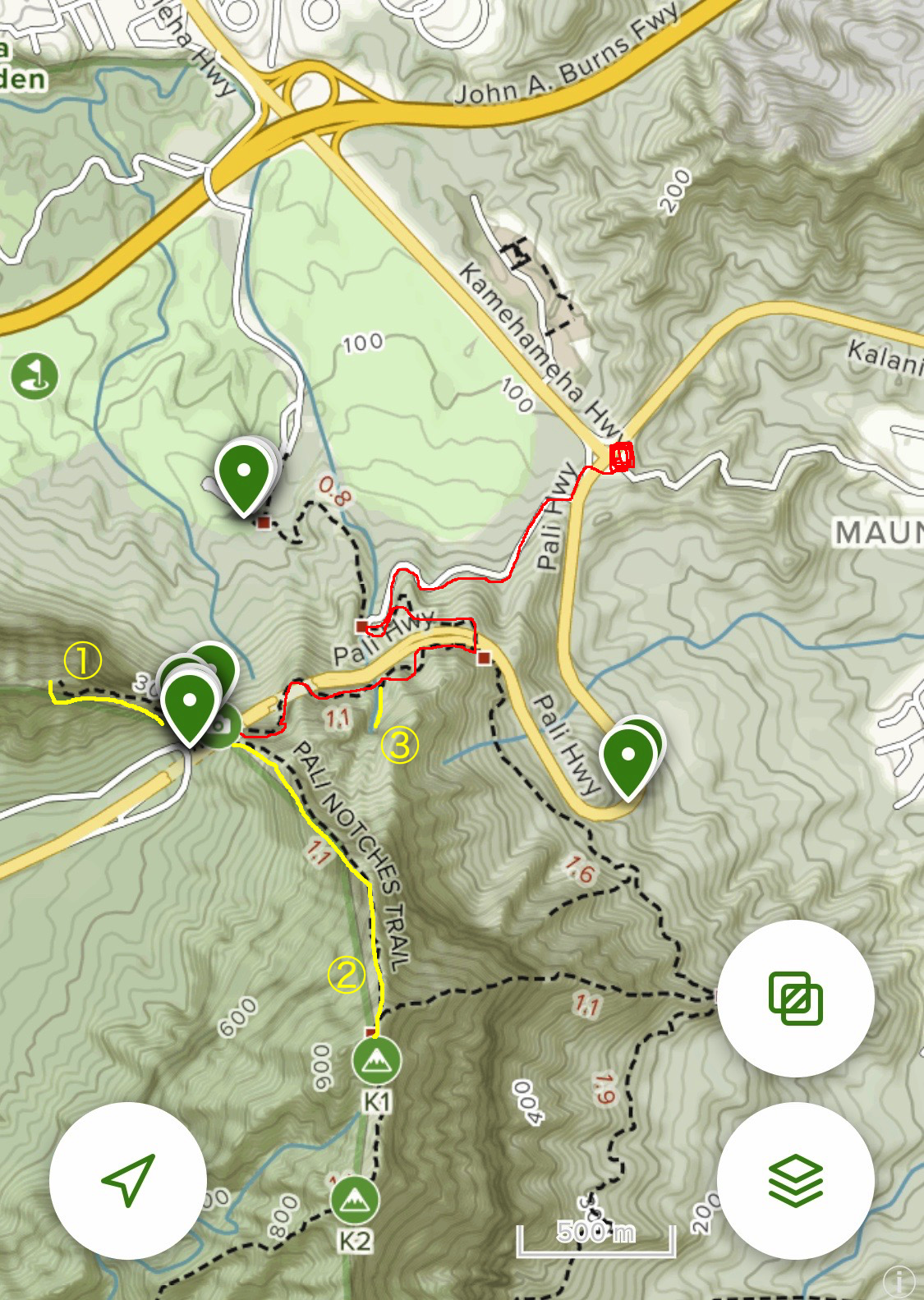The image size is (924, 1300).
Task: Select the K1 peak marker
Action: click(x=376, y=1060)
